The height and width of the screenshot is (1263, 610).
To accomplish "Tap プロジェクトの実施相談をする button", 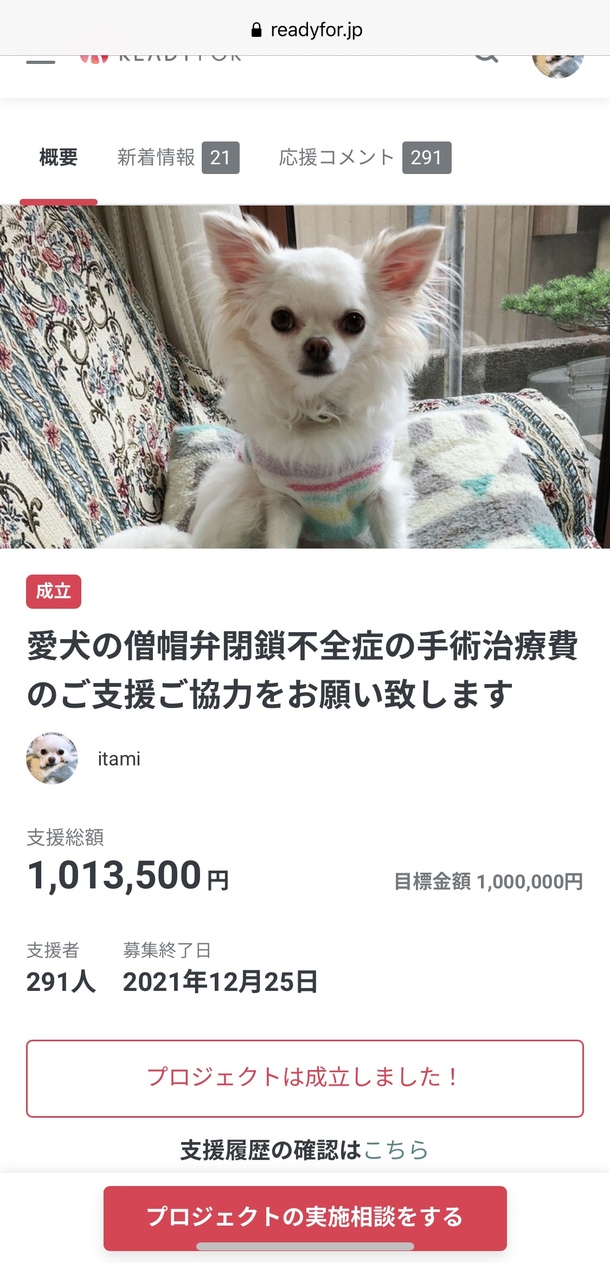I will (305, 1217).
